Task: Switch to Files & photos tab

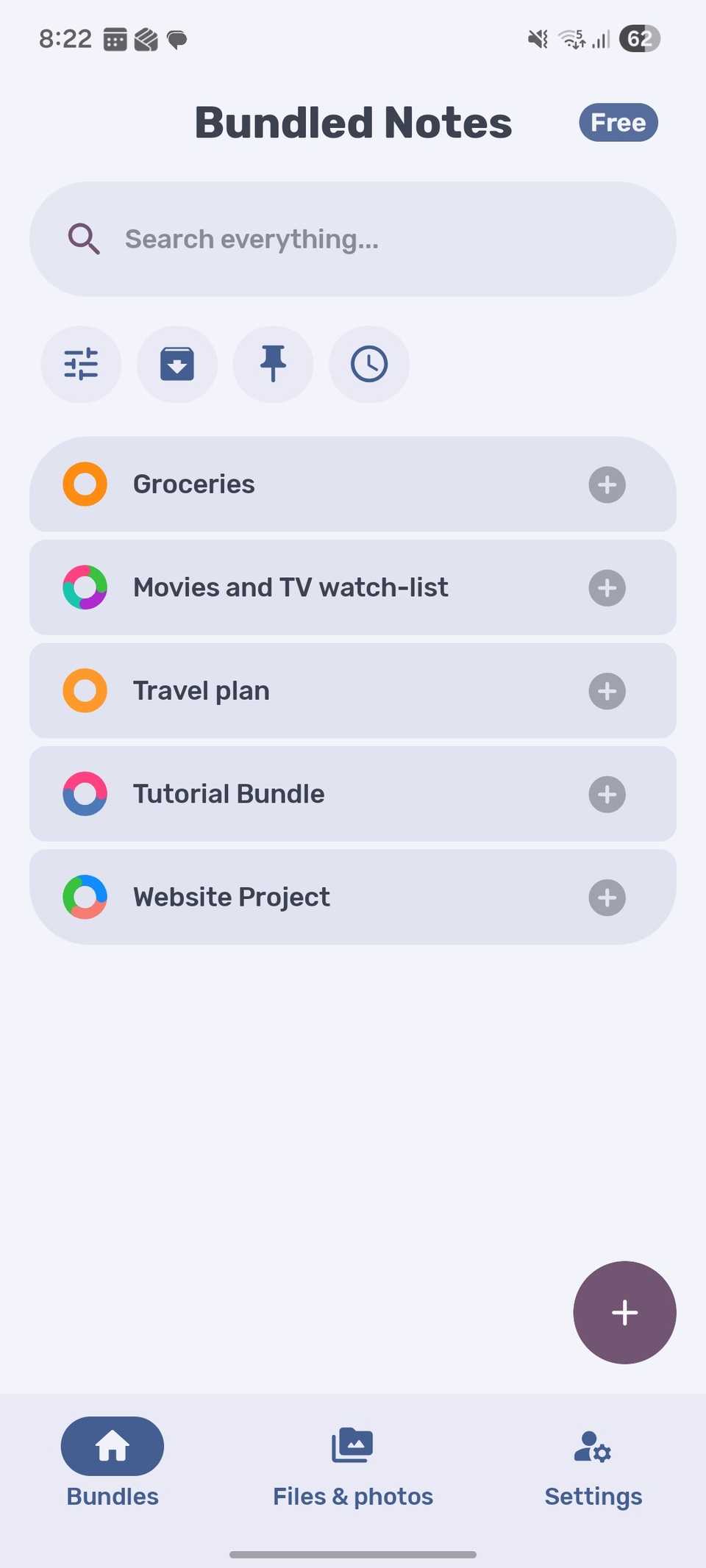Action: point(353,1463)
